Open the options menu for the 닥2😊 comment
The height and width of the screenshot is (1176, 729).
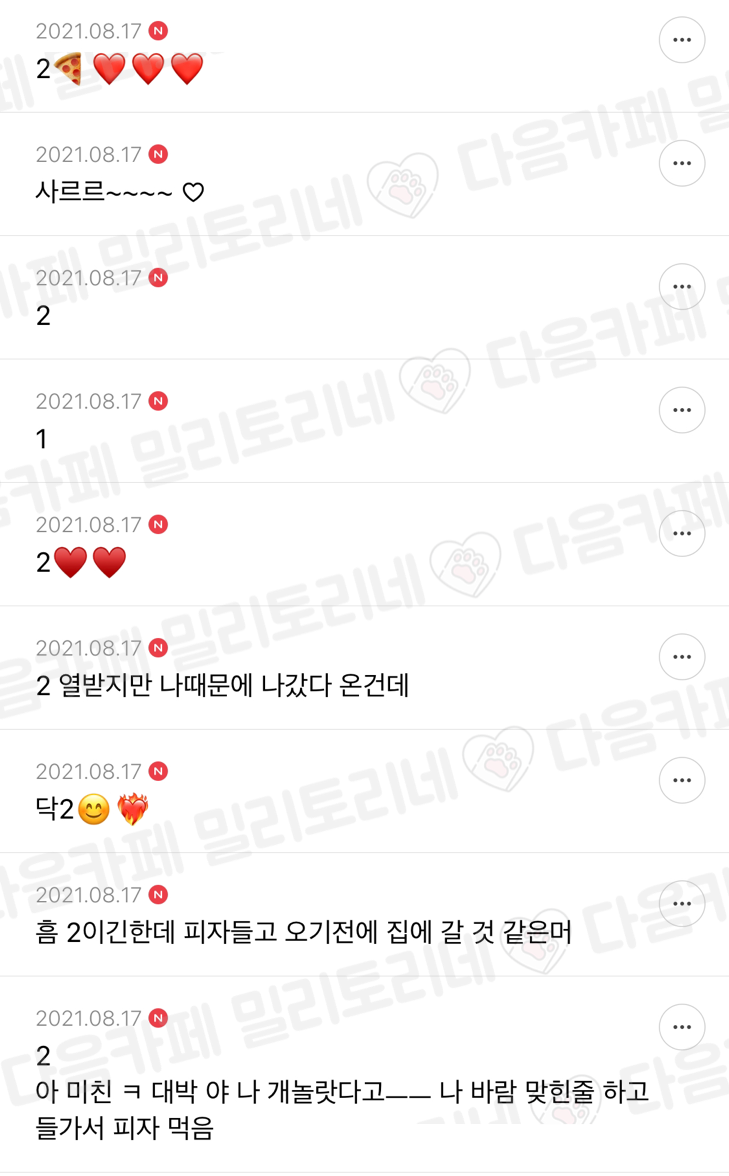click(682, 780)
